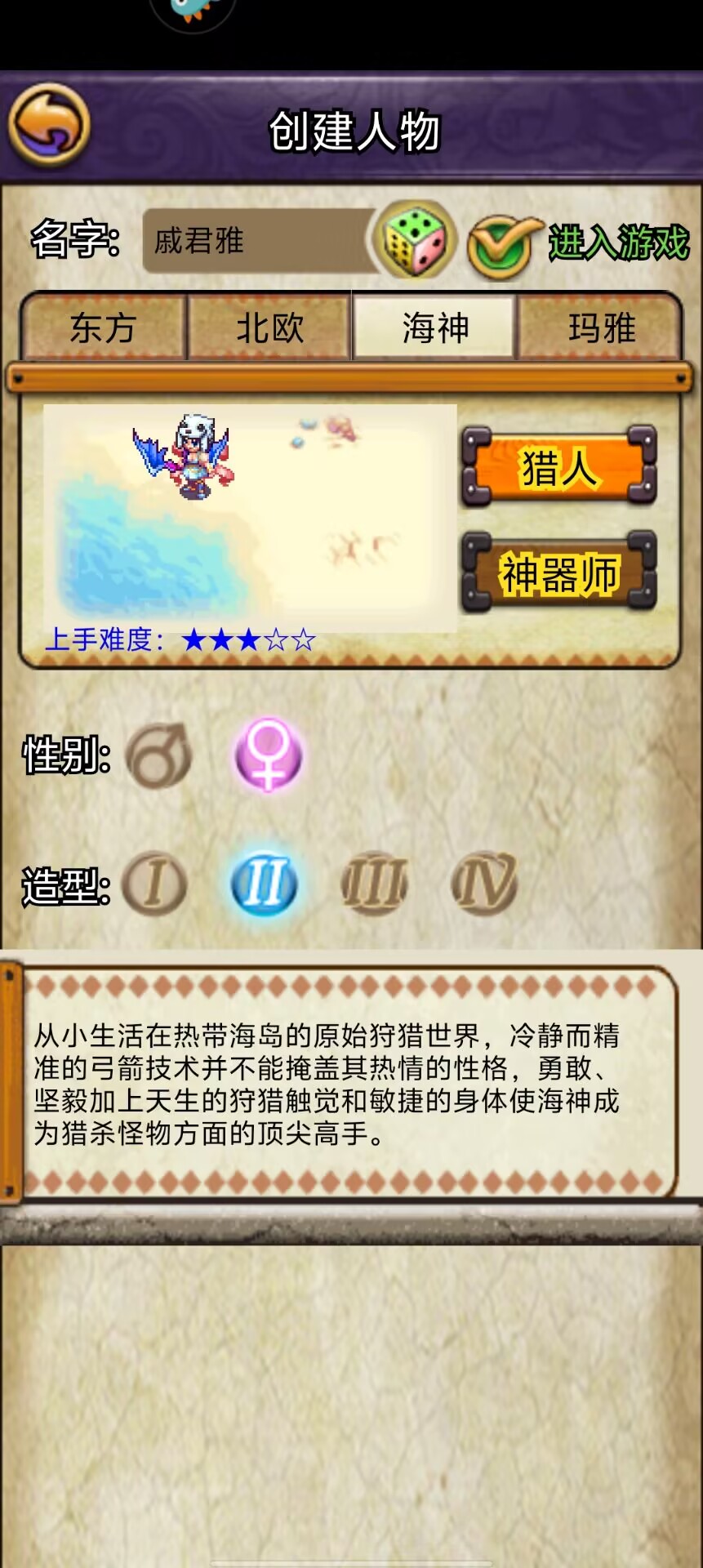Choose the 猎人 class
This screenshot has width=703, height=1568.
pos(559,468)
